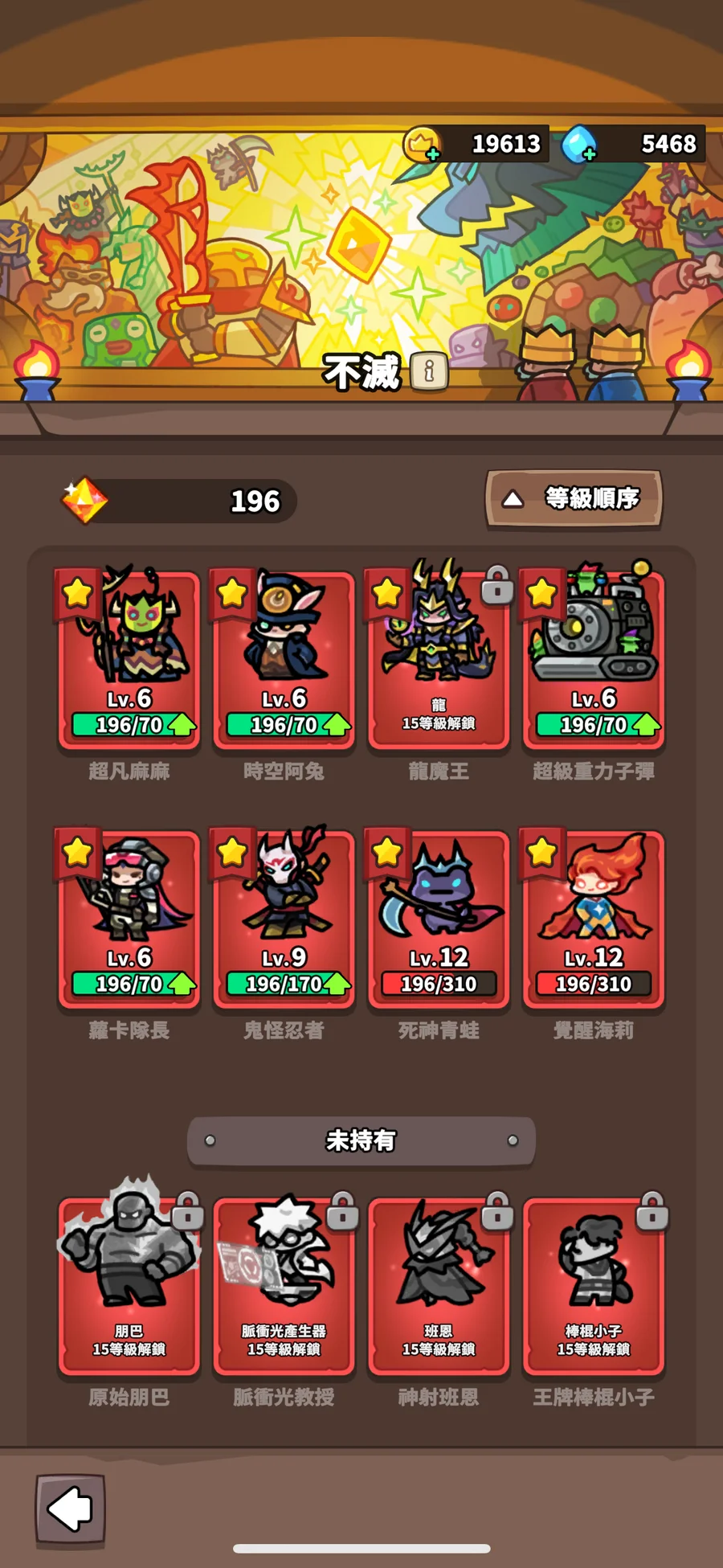This screenshot has width=723, height=1568.
Task: Open the 不滅 info icon
Action: 429,371
